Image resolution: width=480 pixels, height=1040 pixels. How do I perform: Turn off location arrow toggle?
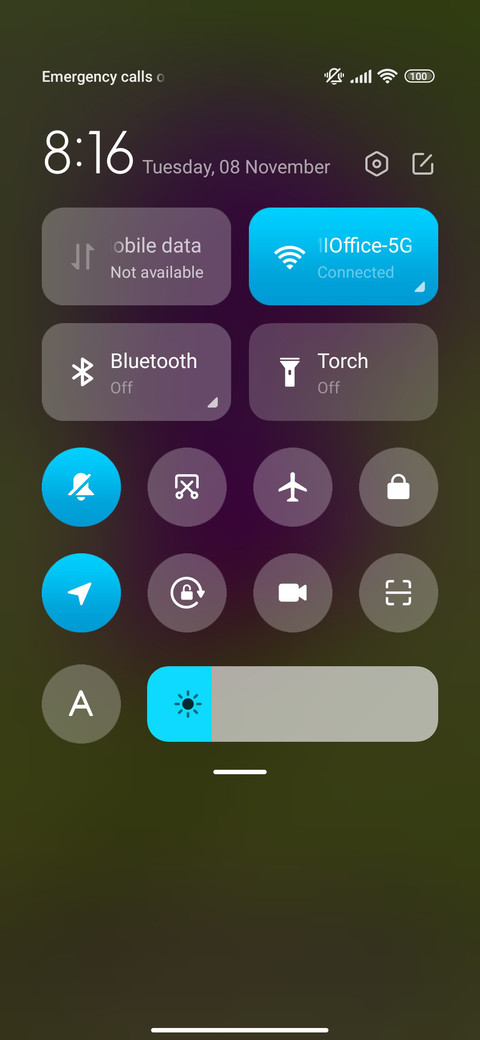82,593
